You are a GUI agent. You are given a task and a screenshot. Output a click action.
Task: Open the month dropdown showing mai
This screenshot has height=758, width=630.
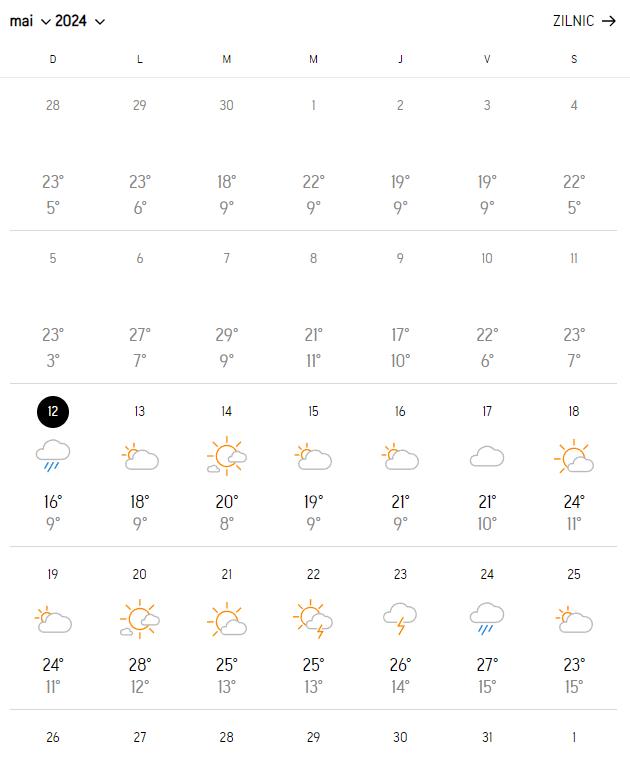pyautogui.click(x=30, y=21)
